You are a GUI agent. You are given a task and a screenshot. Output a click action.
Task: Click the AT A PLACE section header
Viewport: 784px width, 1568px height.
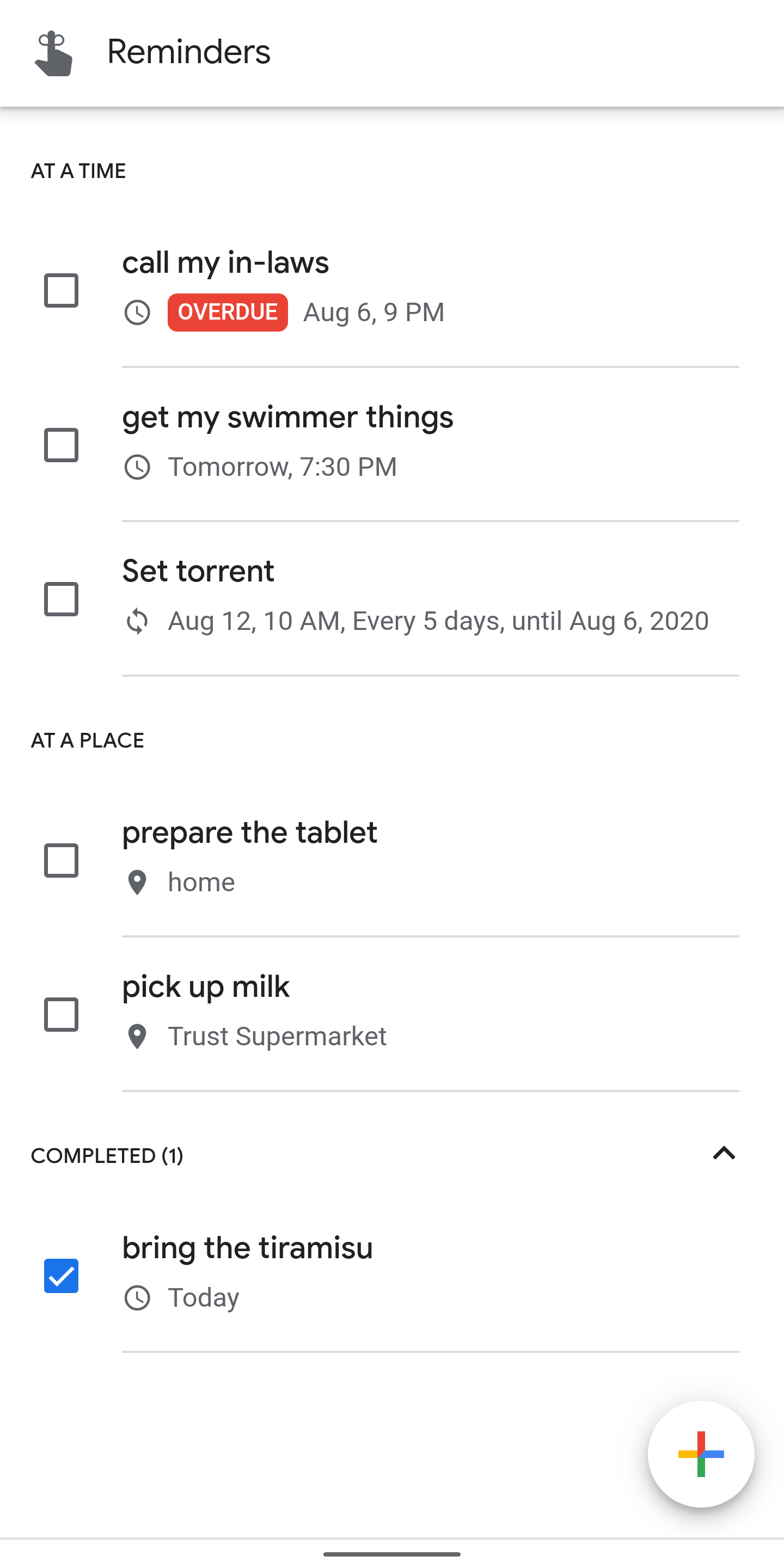(x=88, y=740)
